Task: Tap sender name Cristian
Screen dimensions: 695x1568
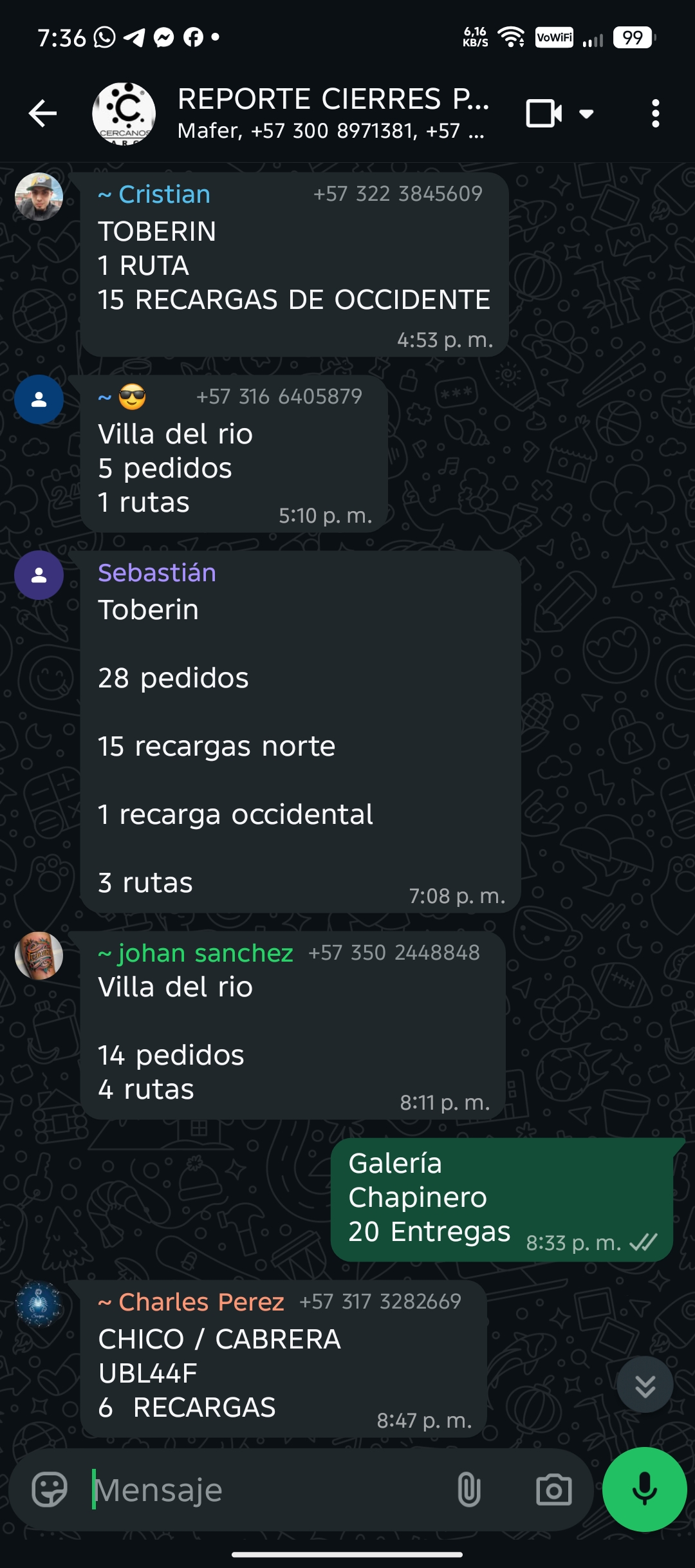Action: pos(163,194)
